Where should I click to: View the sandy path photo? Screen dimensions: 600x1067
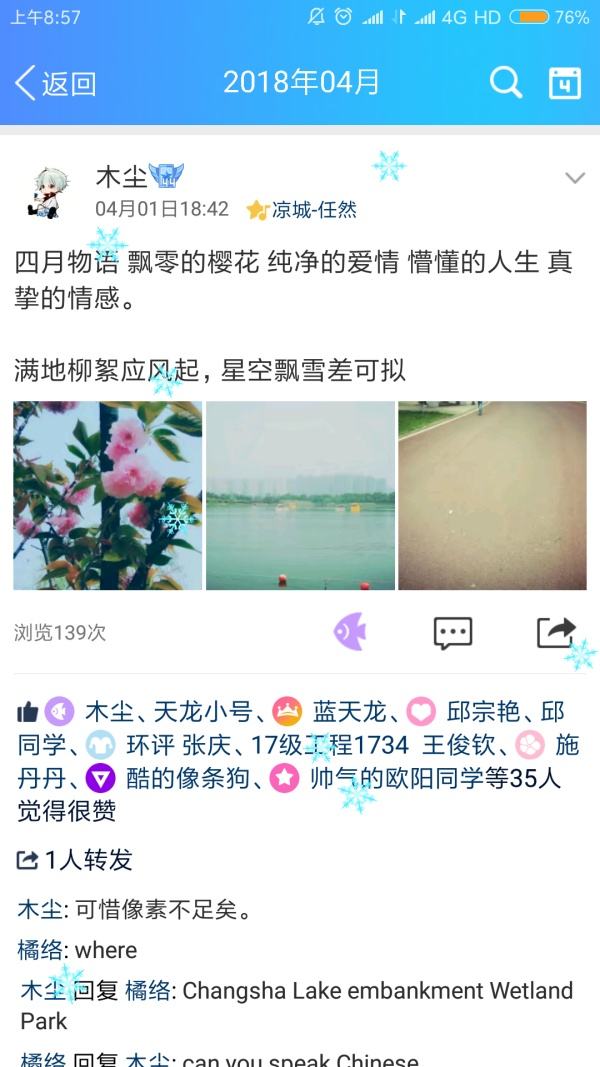492,495
